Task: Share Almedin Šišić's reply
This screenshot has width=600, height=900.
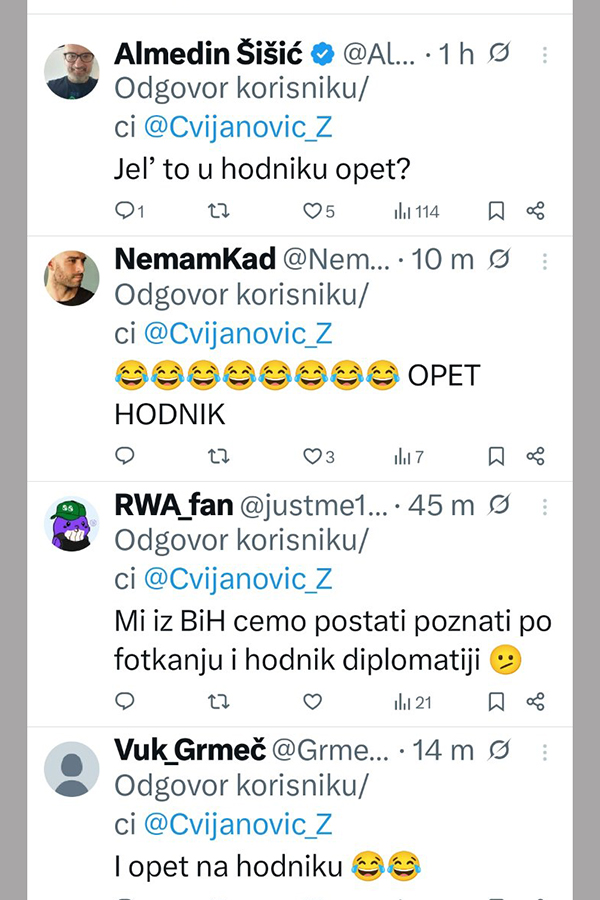Action: tap(535, 211)
